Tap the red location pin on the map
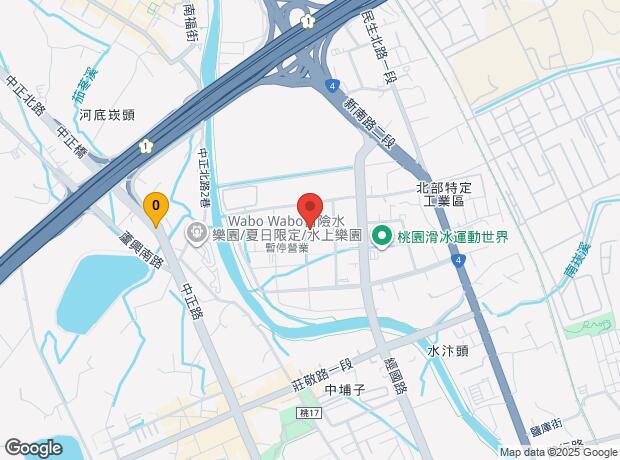This screenshot has height=460, width=620. click(310, 206)
